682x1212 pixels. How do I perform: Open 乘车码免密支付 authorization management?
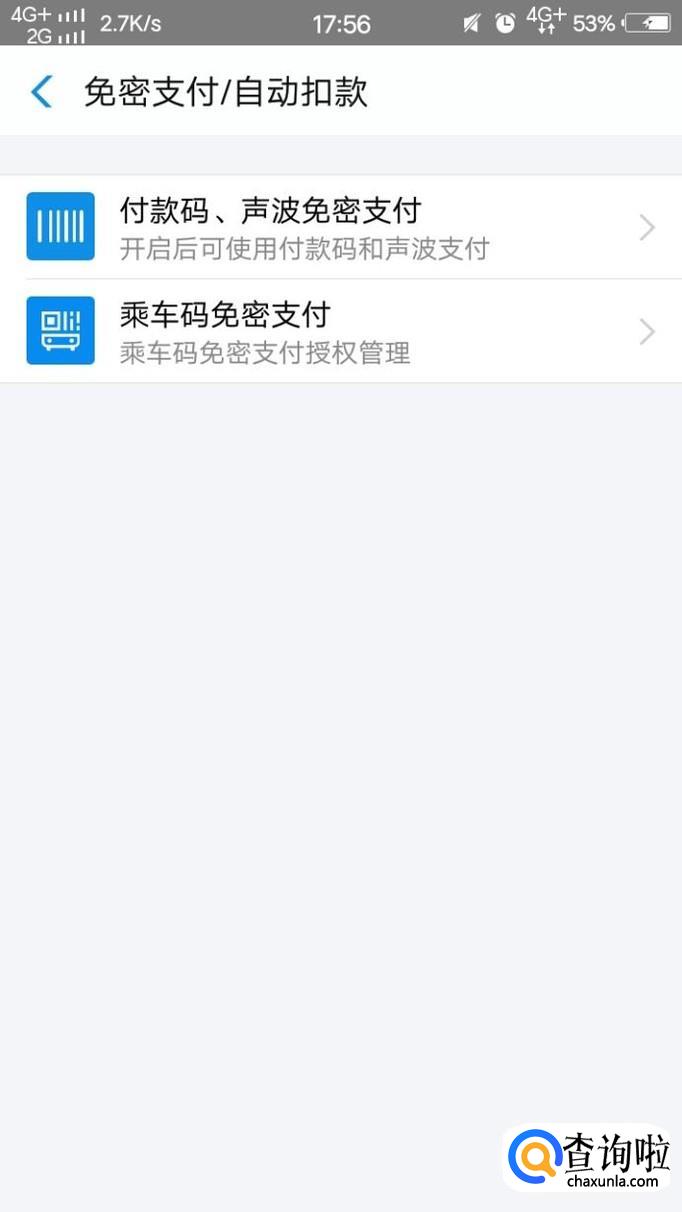(341, 331)
